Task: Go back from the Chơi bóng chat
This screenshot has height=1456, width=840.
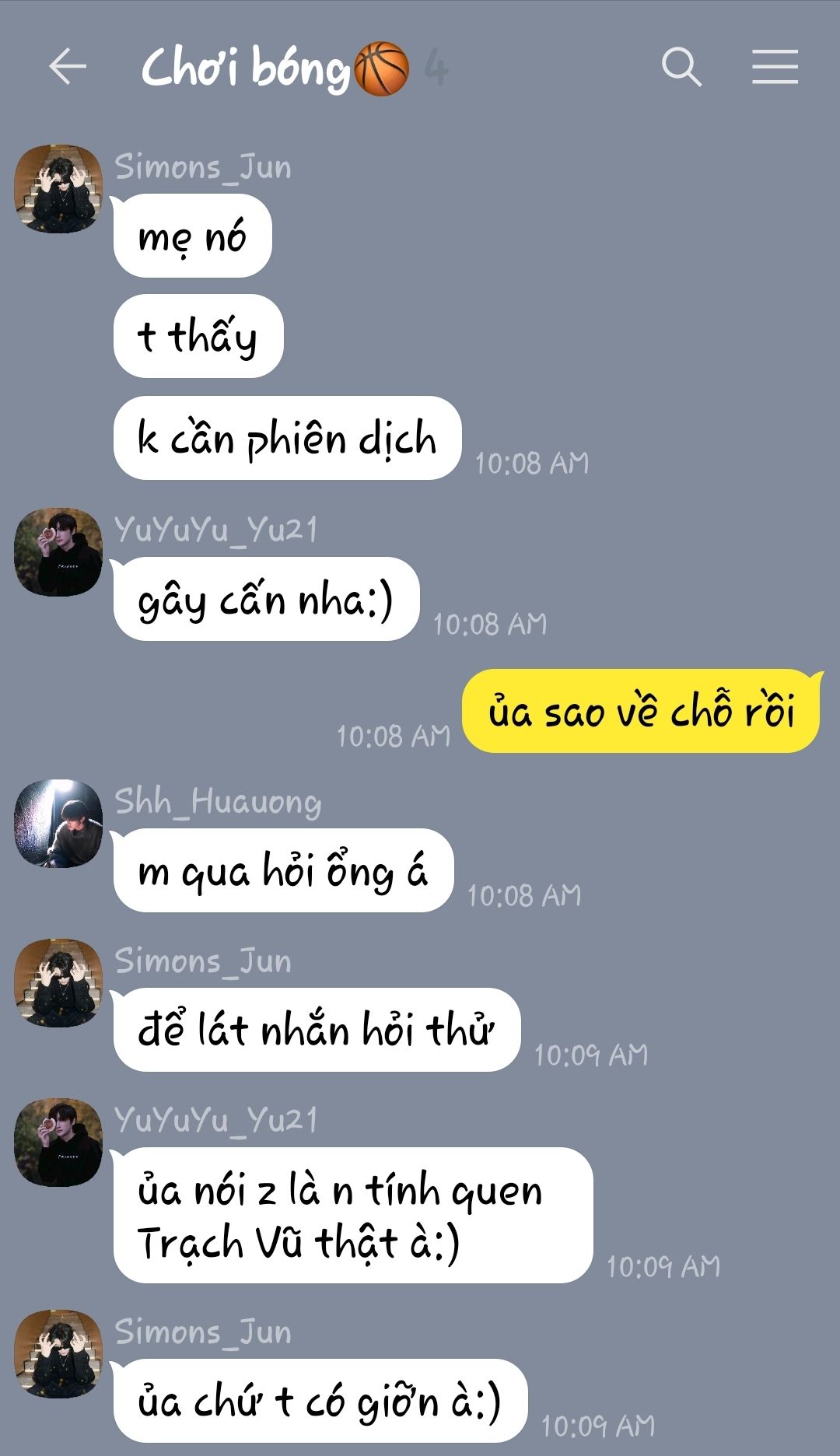Action: 68,66
